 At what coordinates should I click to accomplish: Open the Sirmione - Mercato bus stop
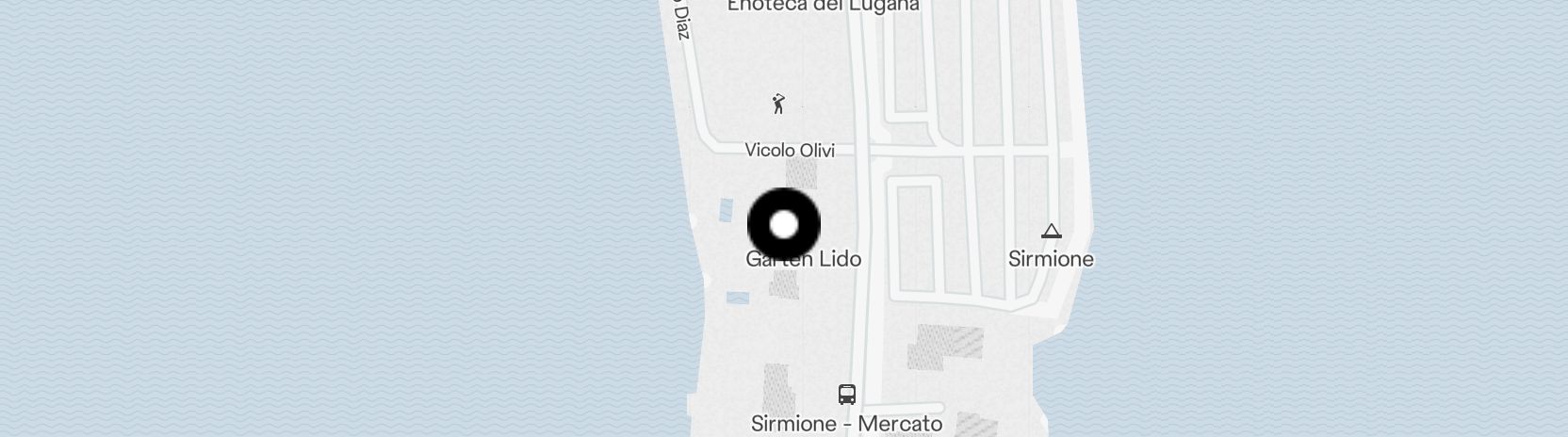tap(847, 394)
